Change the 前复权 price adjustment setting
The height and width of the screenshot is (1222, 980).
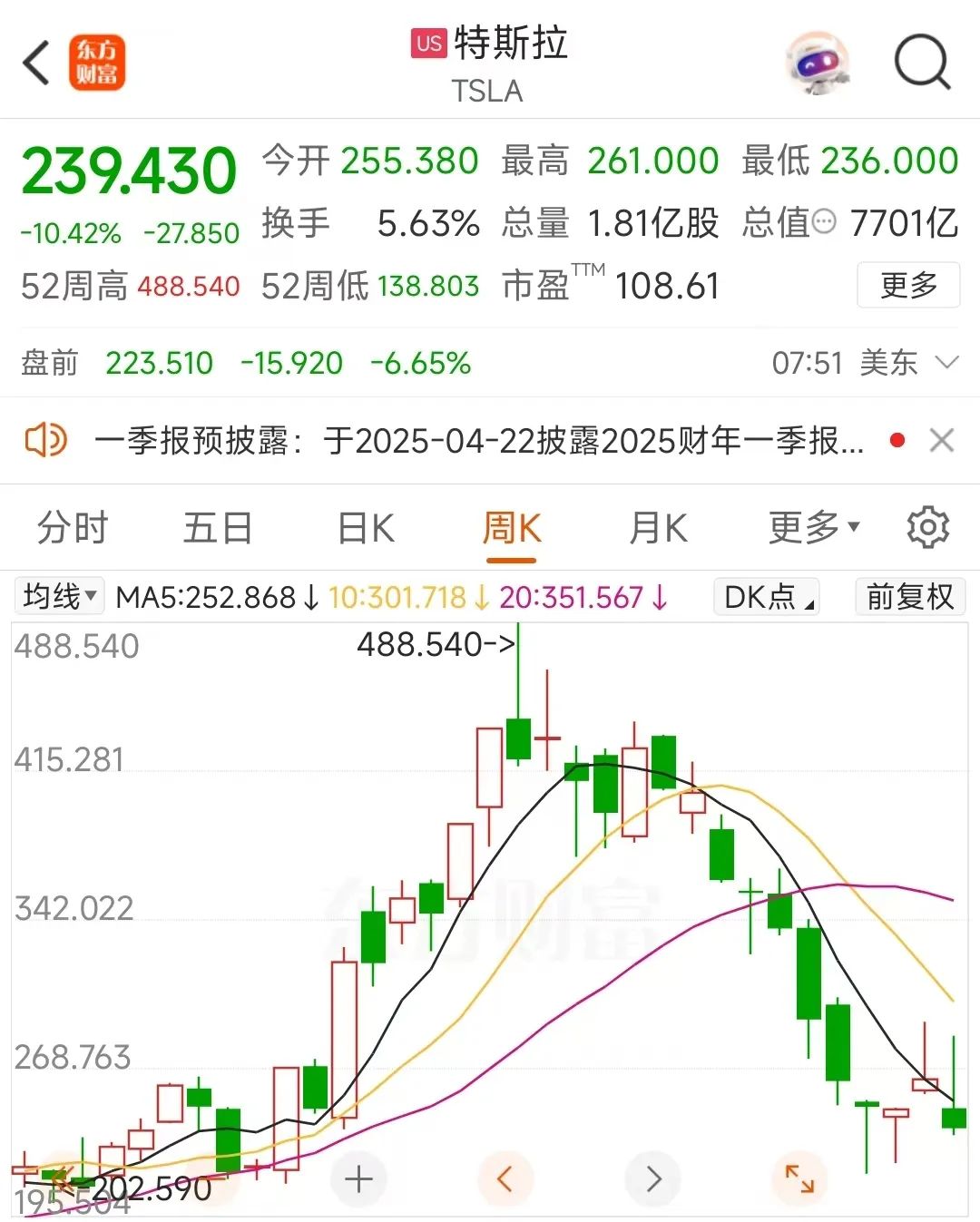tap(909, 597)
